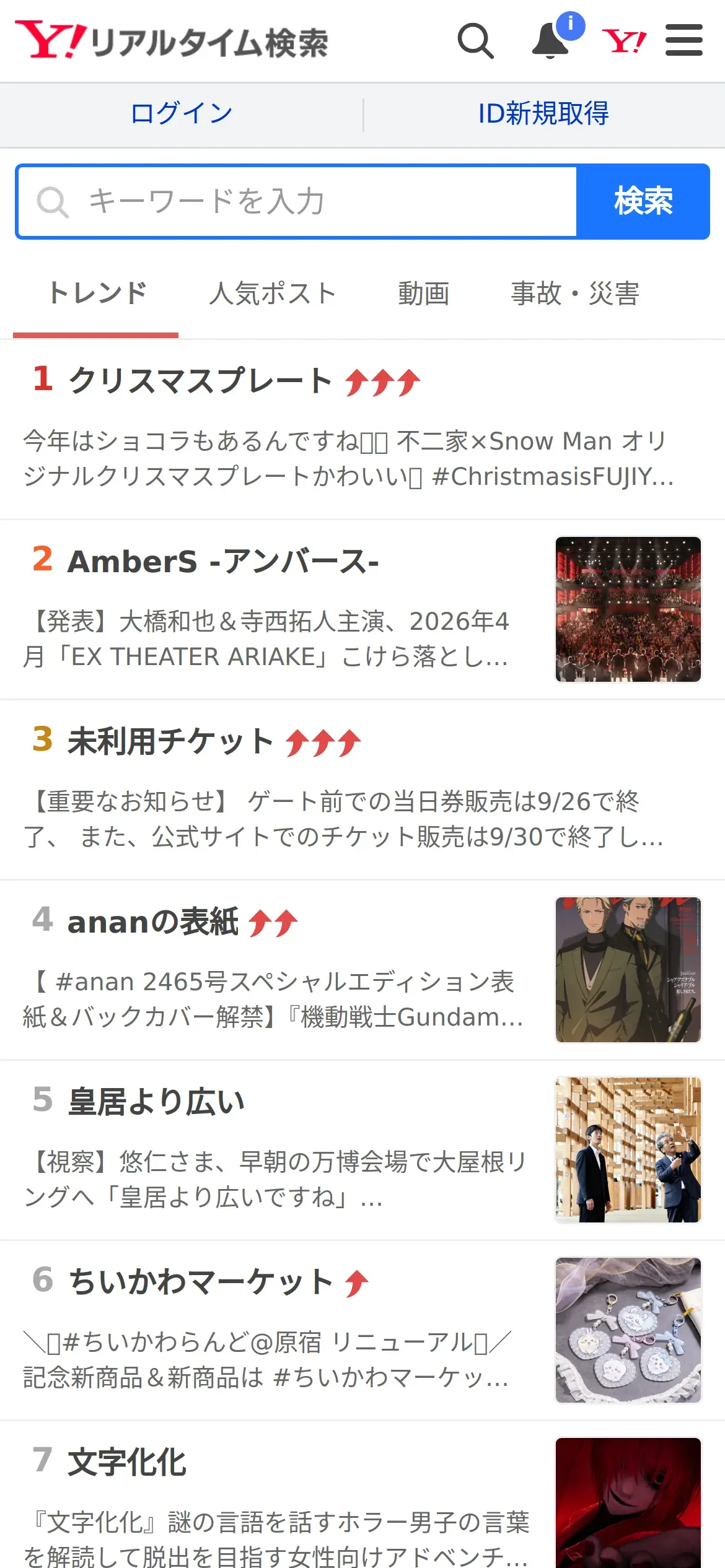The height and width of the screenshot is (1568, 725).
Task: Switch to the 事故・災害 tab
Action: (x=575, y=293)
